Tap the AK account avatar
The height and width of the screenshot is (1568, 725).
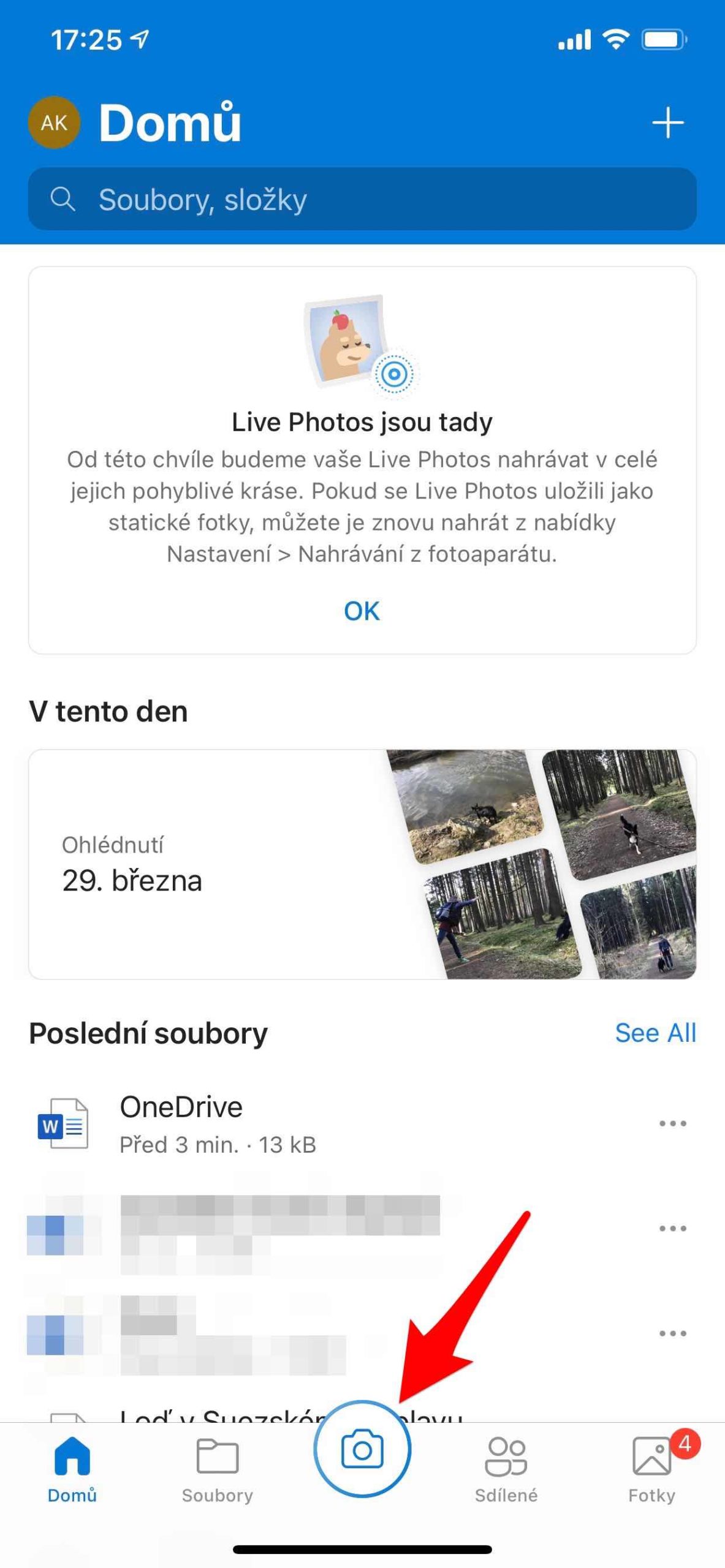tap(54, 122)
